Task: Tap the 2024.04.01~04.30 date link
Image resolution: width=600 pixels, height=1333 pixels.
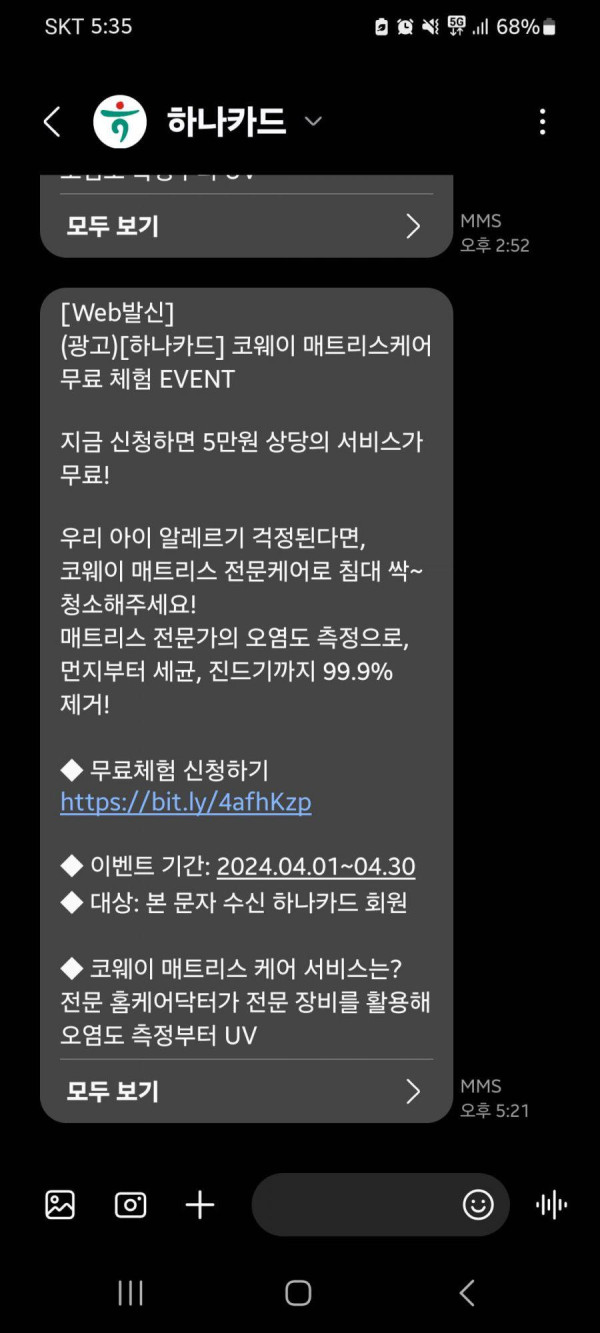Action: [x=315, y=866]
